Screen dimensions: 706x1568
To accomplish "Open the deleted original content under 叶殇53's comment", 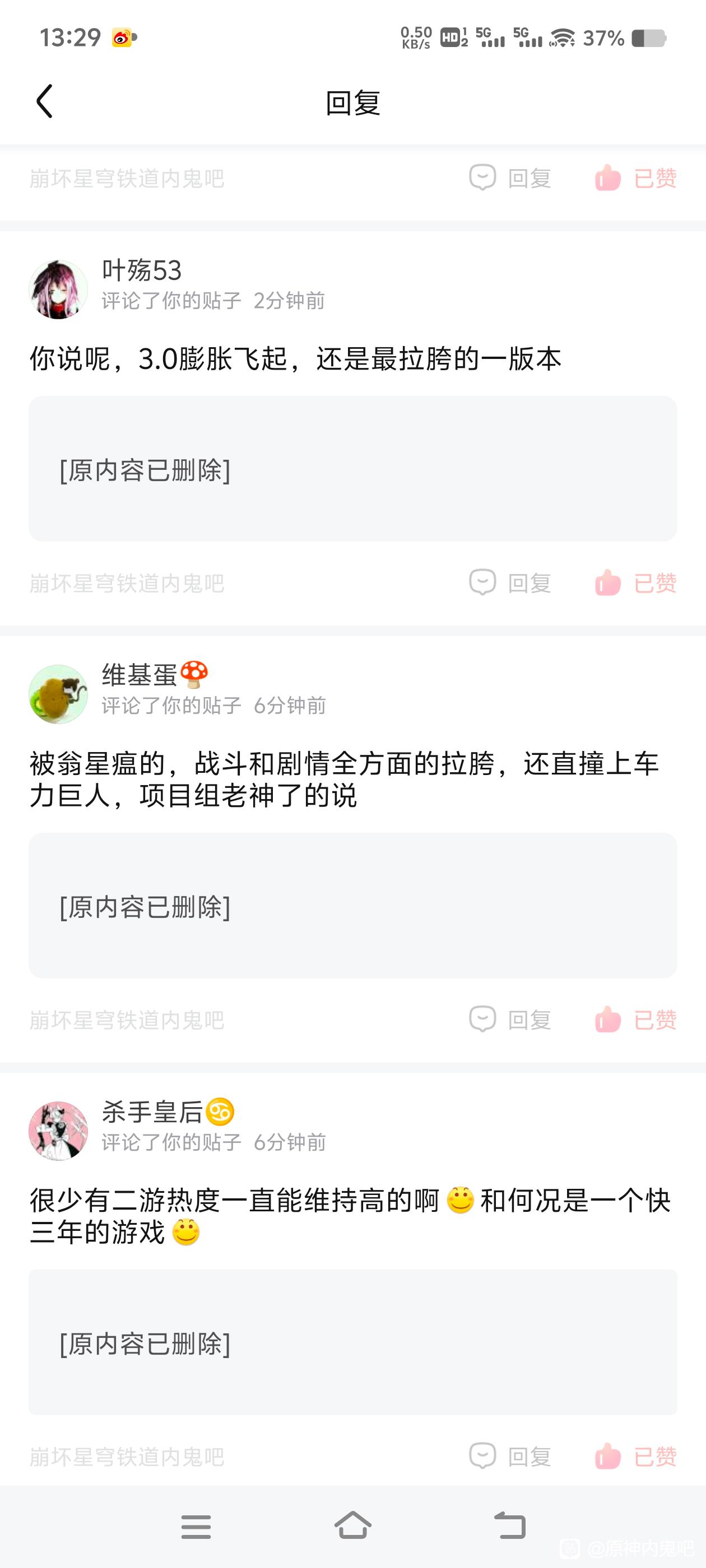I will [x=352, y=469].
